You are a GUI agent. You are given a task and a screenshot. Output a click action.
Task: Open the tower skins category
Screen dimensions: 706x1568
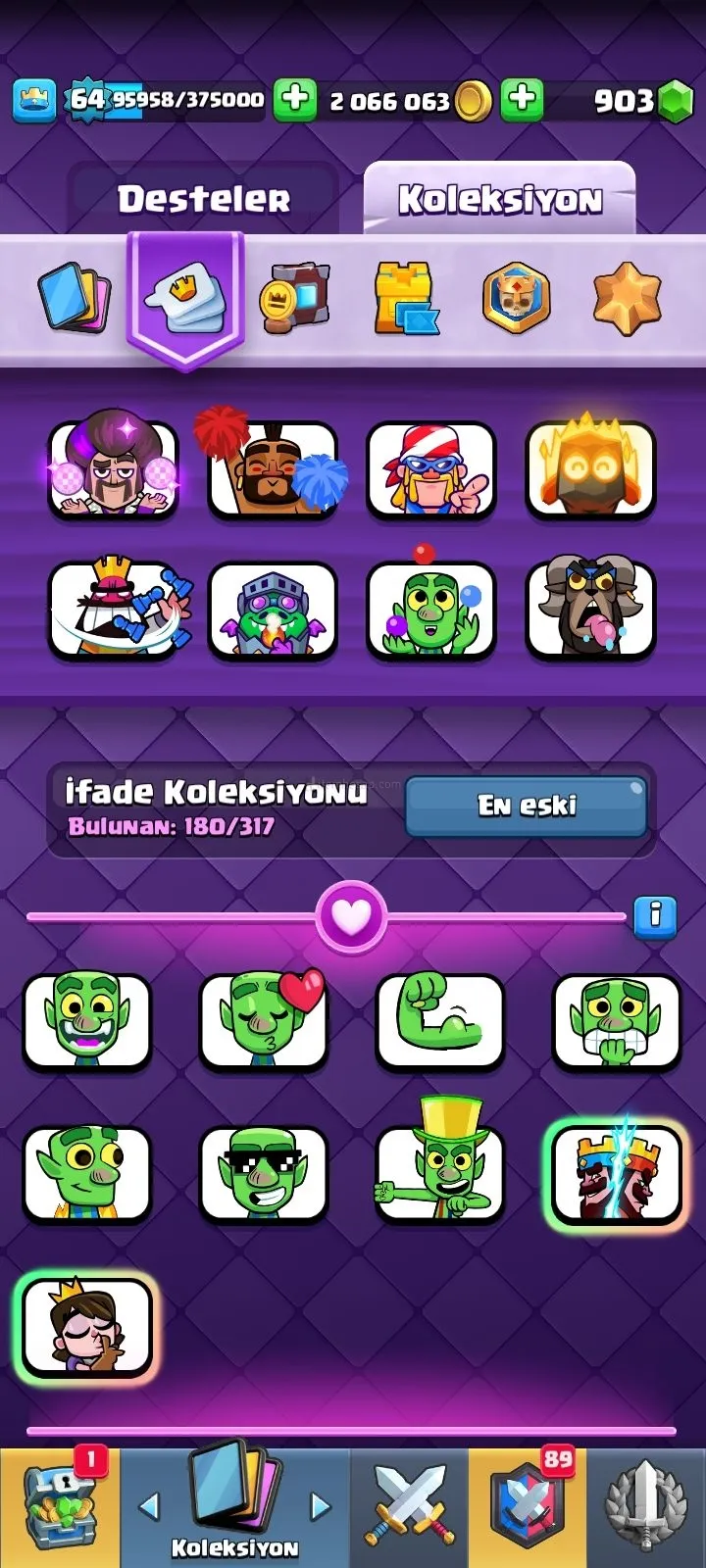pyautogui.click(x=405, y=297)
